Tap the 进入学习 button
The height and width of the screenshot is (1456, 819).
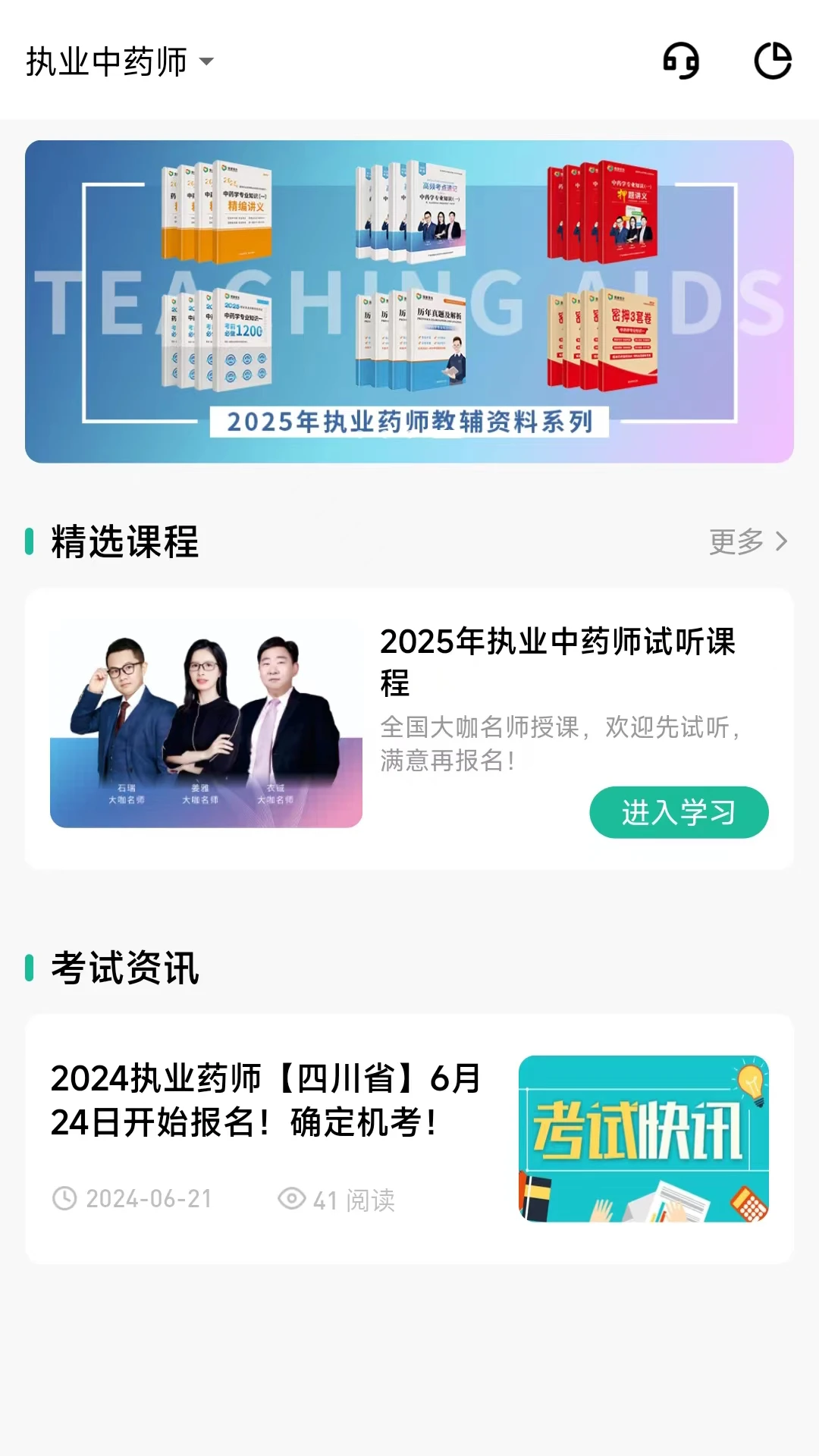(x=678, y=811)
